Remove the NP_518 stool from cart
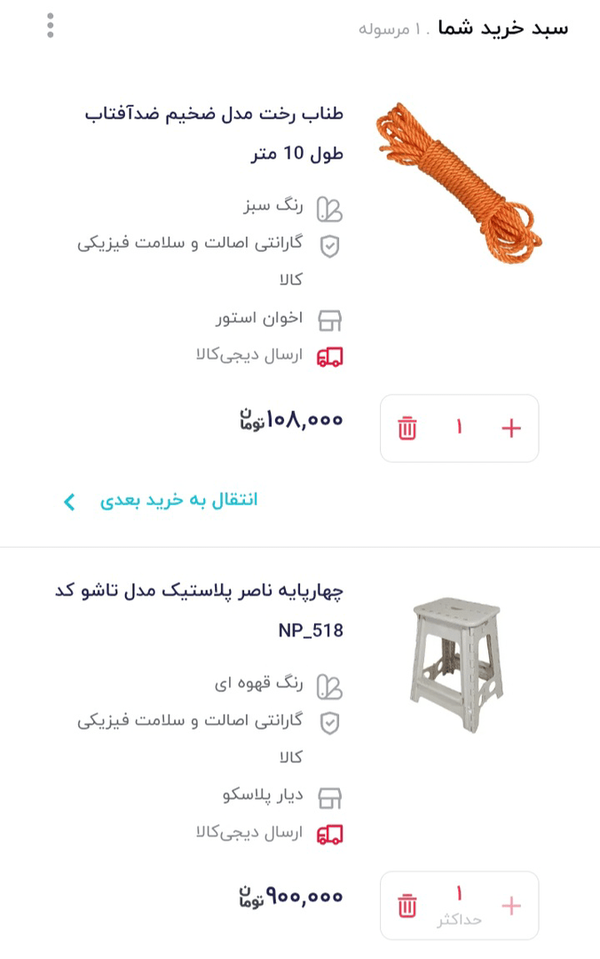This screenshot has height=959, width=600. tap(407, 906)
